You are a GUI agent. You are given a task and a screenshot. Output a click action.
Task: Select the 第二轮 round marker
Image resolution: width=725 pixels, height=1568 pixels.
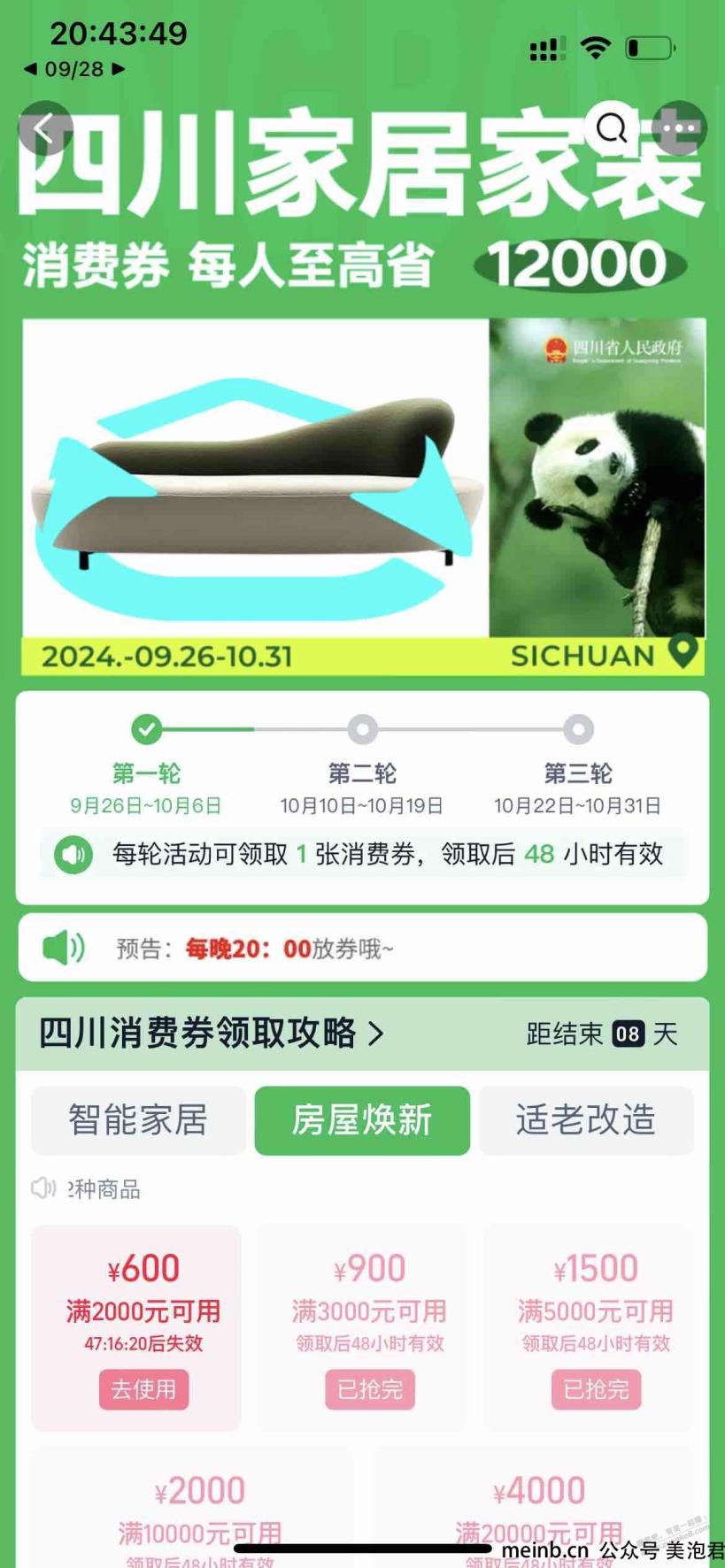coord(362,730)
